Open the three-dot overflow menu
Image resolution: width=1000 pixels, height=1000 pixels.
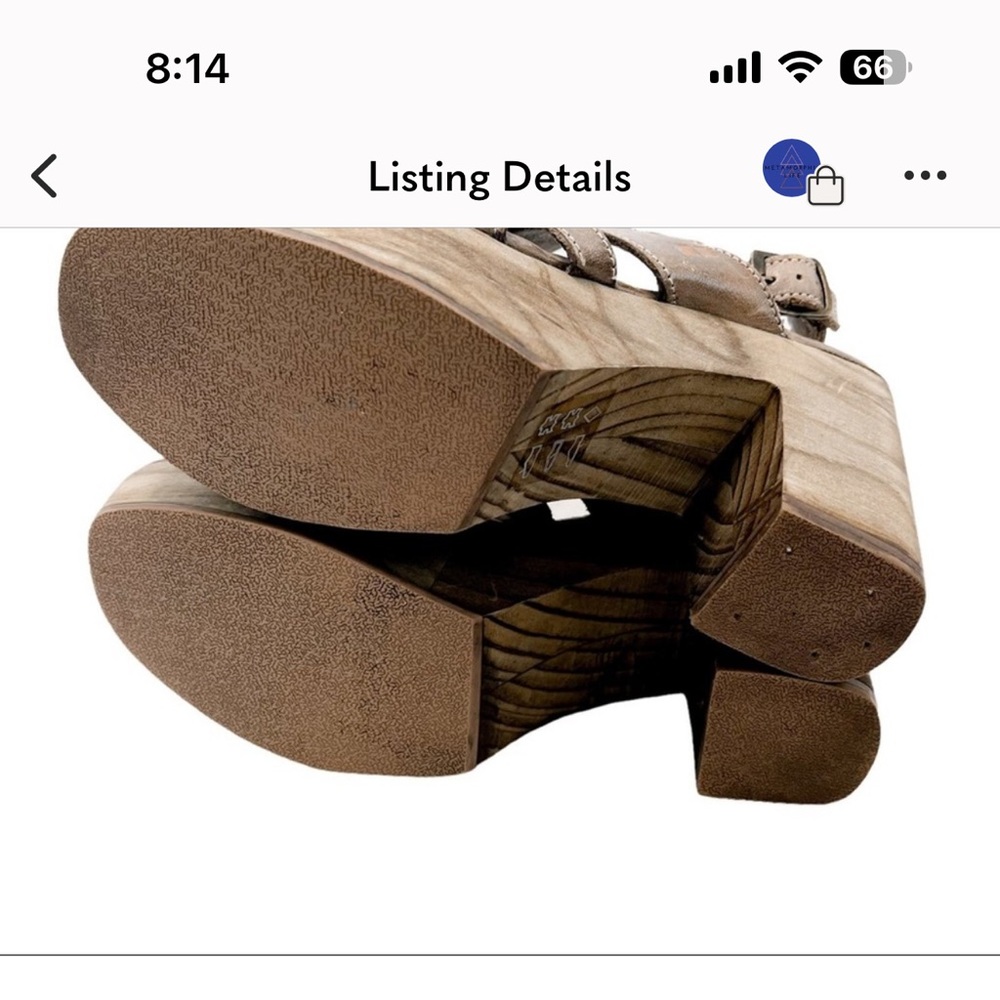[x=924, y=176]
